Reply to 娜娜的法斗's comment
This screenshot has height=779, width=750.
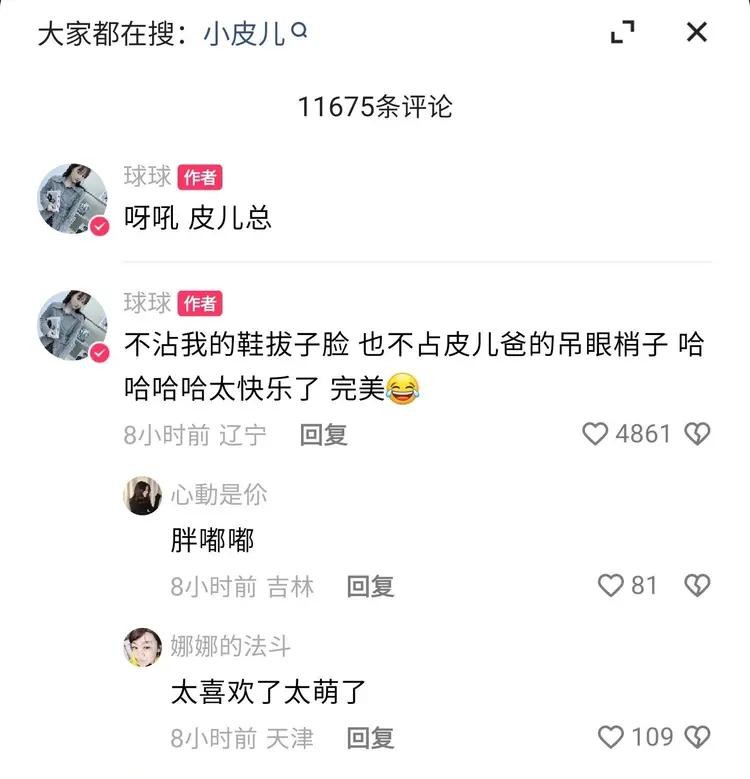pos(370,738)
